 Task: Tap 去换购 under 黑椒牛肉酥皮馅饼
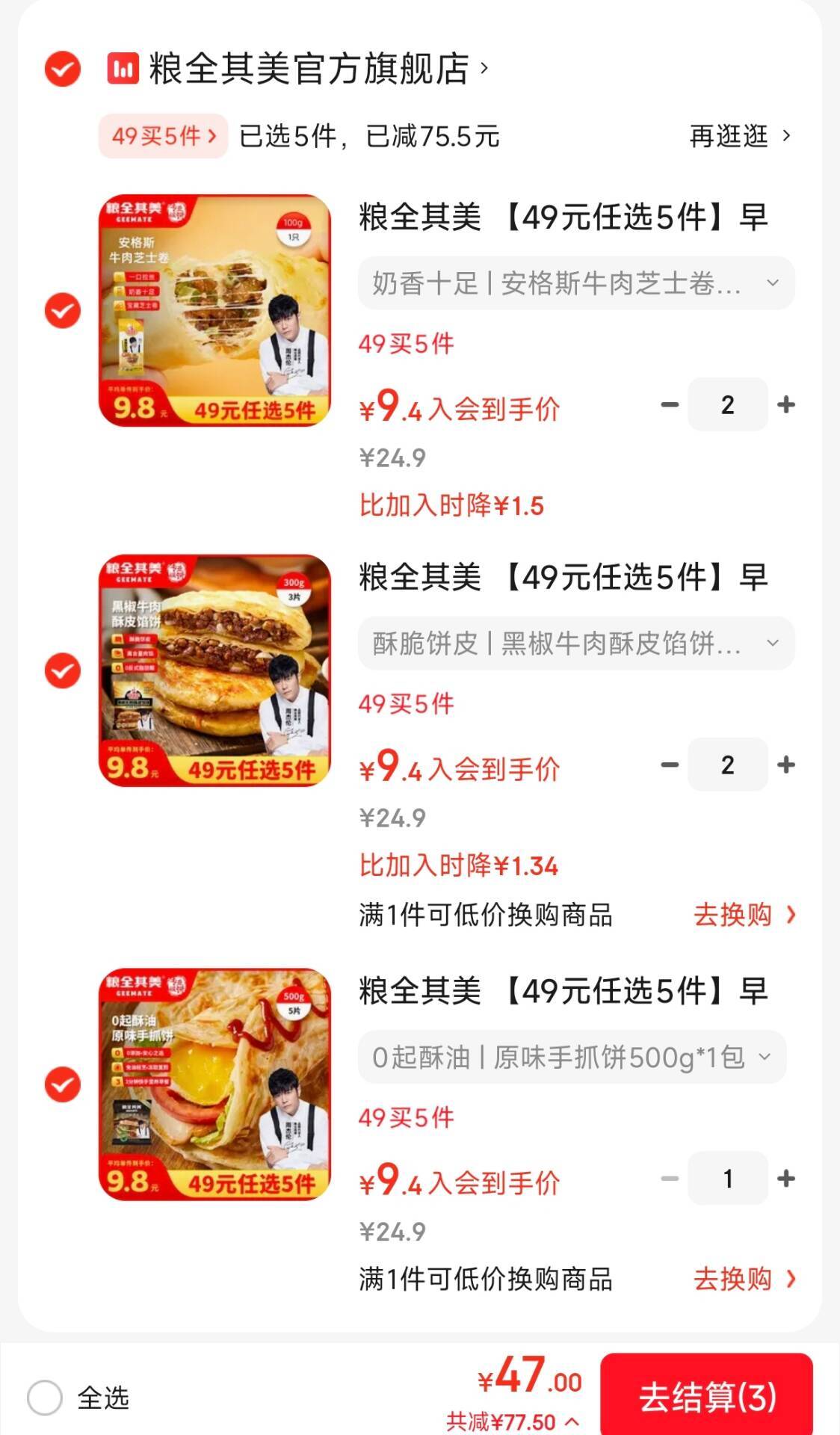coord(744,915)
